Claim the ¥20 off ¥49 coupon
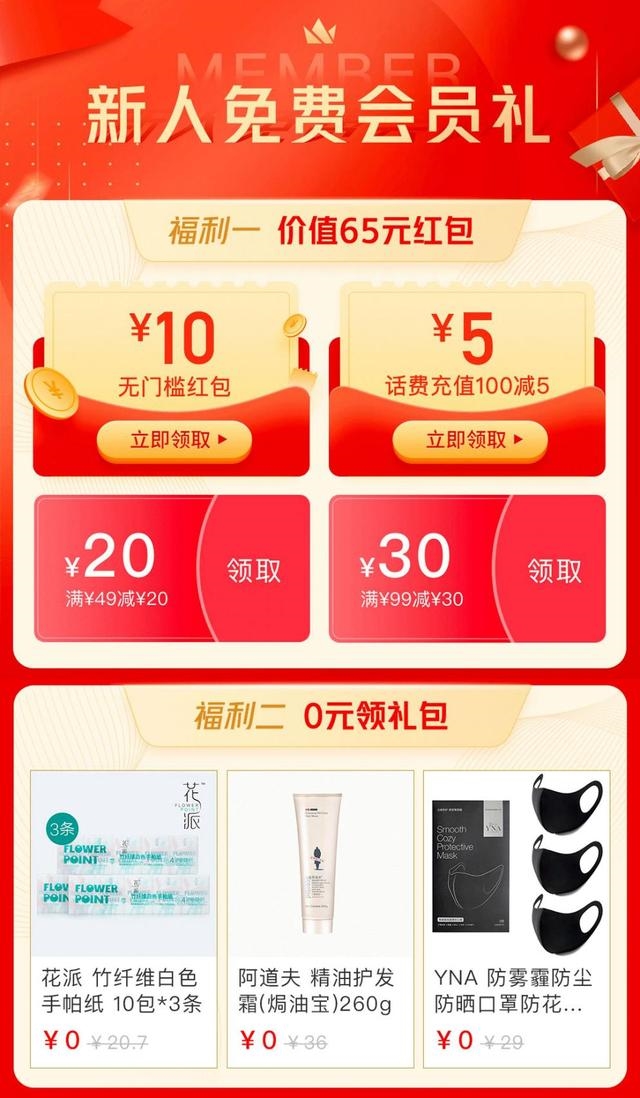The width and height of the screenshot is (640, 1098). point(253,570)
